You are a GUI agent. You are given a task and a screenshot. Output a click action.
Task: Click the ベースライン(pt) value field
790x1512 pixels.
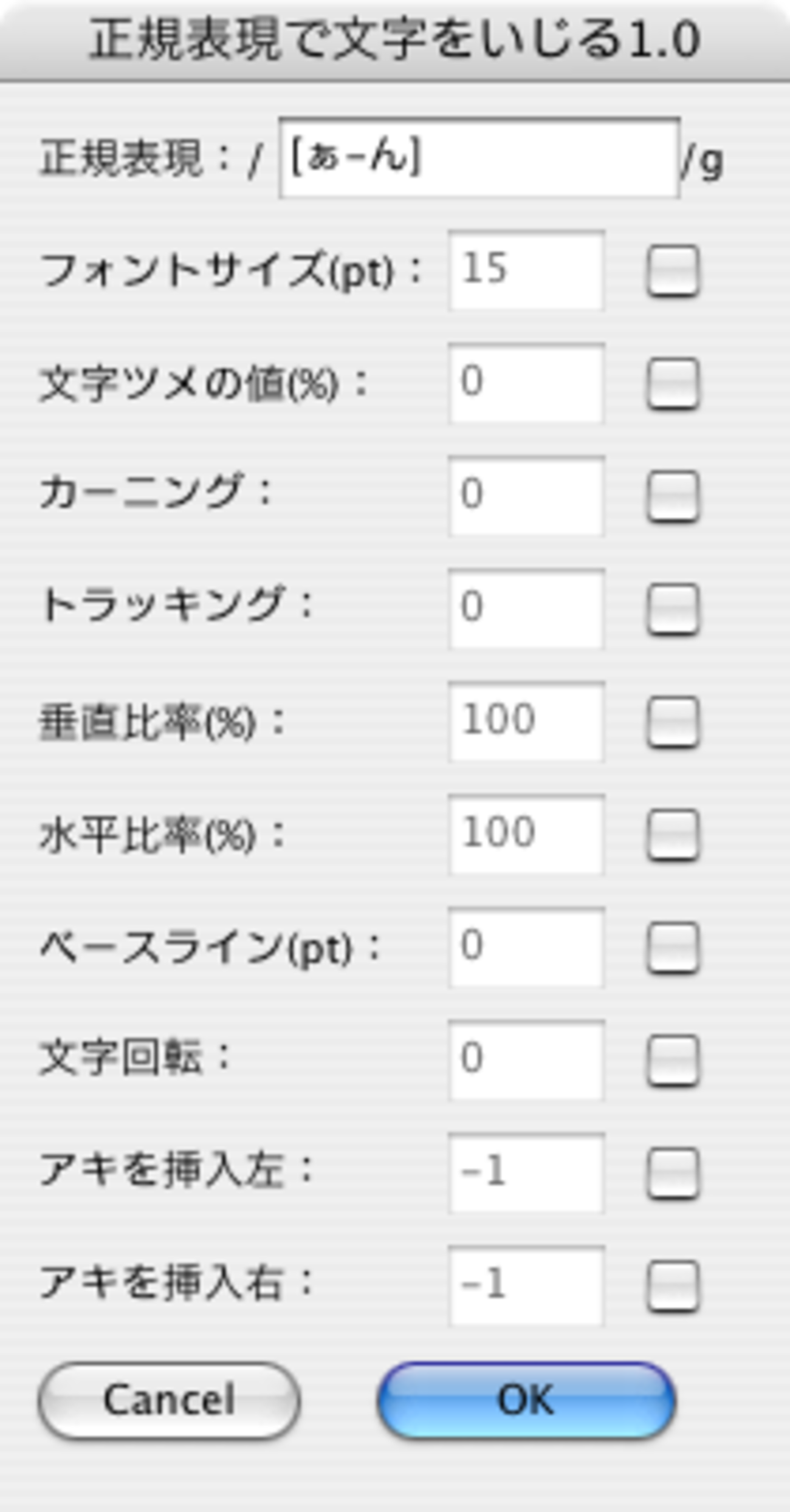pos(526,947)
